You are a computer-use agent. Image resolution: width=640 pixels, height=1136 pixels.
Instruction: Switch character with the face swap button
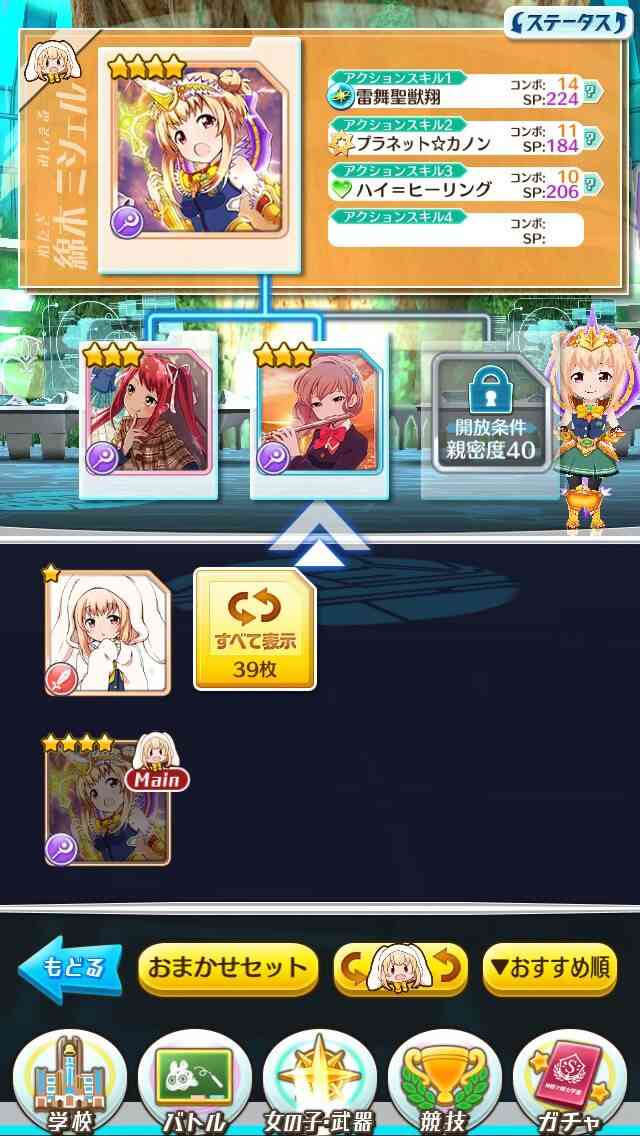pyautogui.click(x=399, y=968)
